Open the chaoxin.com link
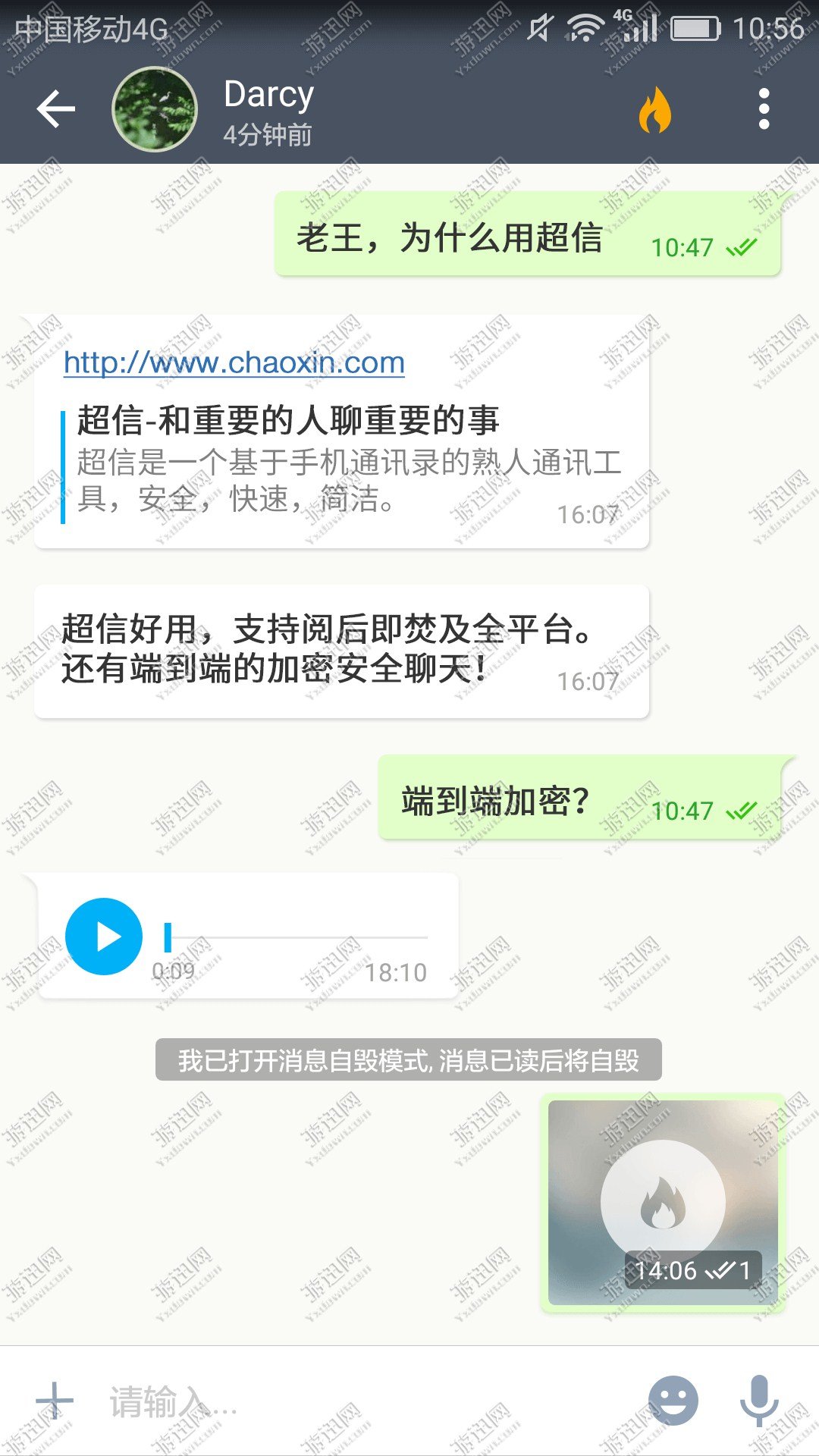Screen dimensions: 819x1456 tap(234, 362)
